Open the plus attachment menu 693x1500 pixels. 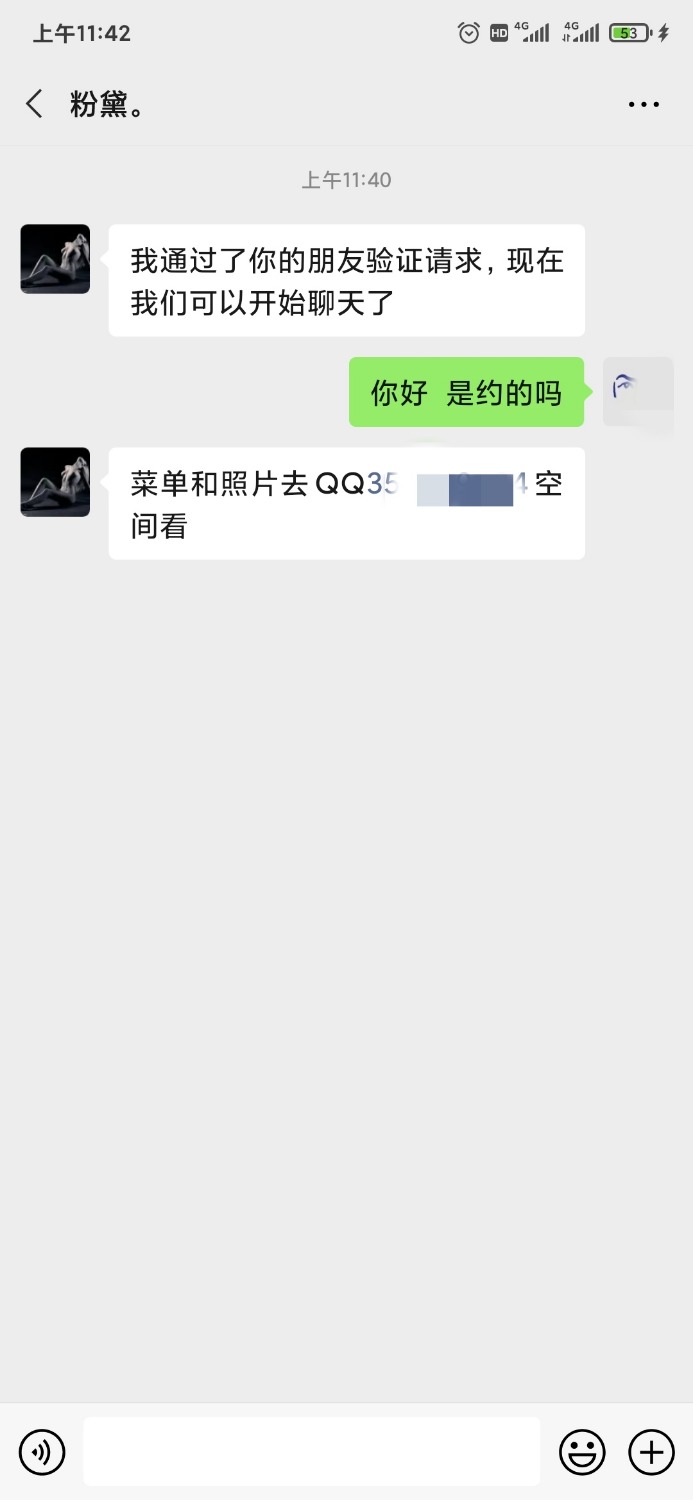651,1452
